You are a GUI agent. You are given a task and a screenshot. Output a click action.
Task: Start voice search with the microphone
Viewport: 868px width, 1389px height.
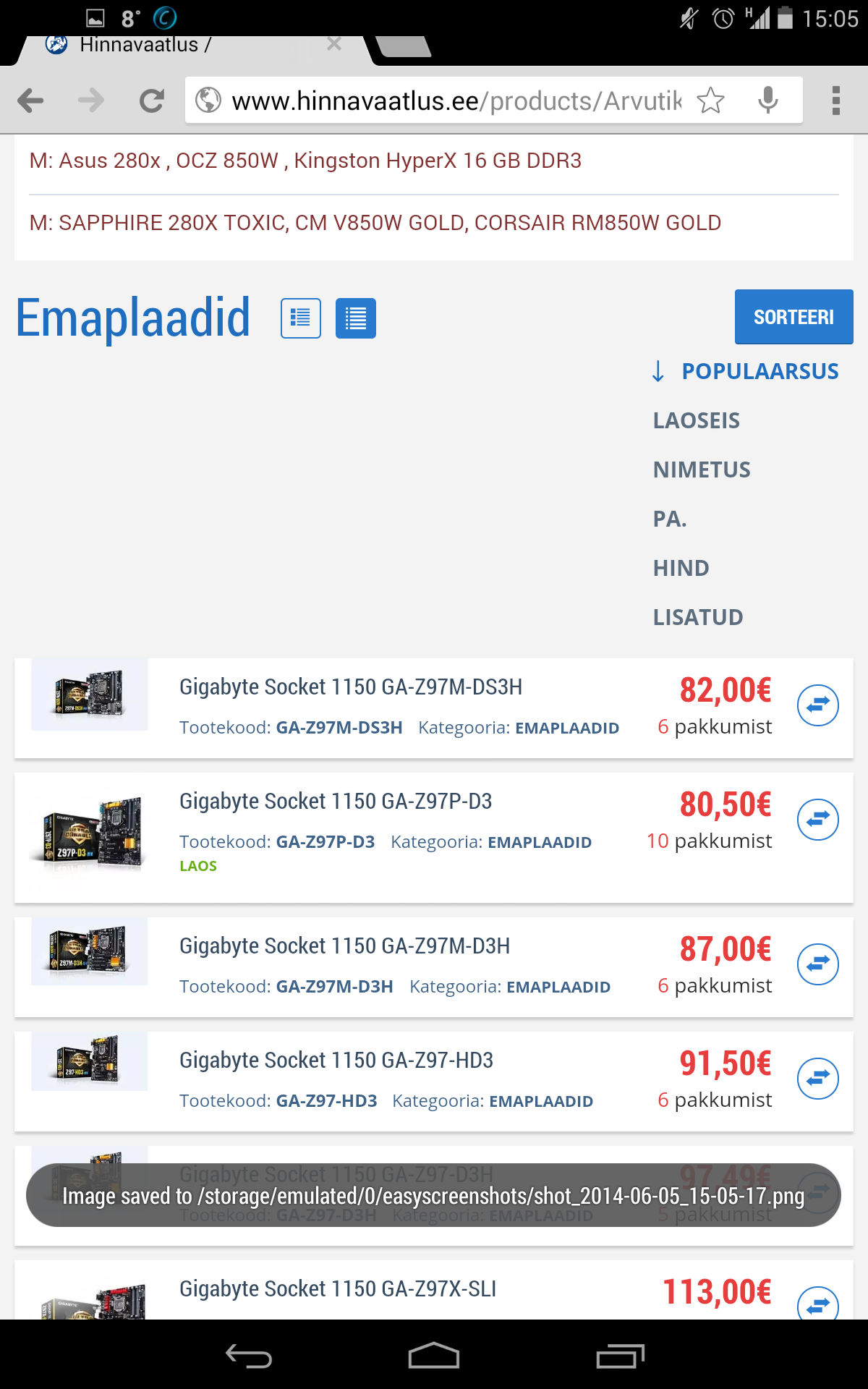(768, 101)
